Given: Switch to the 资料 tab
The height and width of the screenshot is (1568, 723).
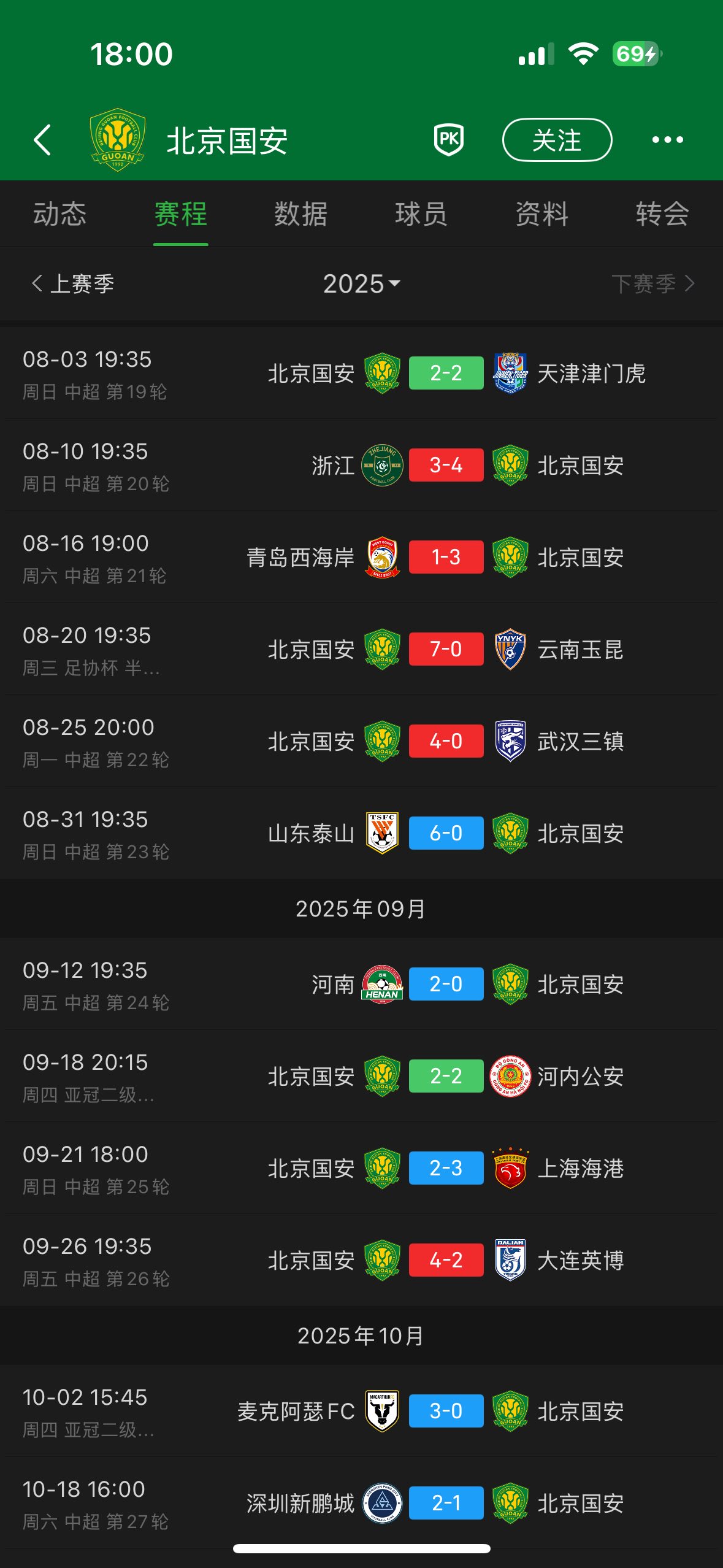Looking at the screenshot, I should (541, 214).
